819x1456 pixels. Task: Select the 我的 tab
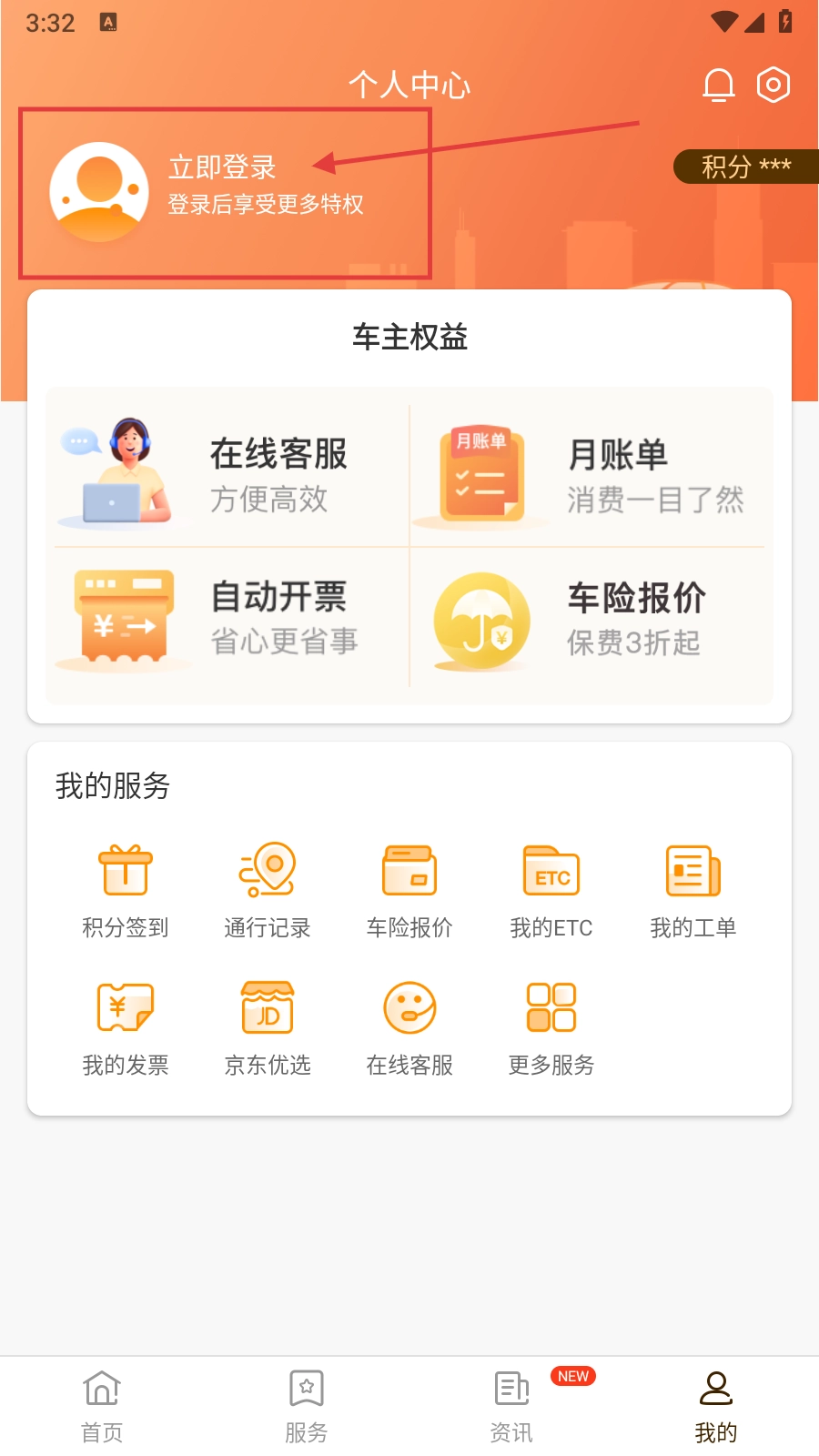click(x=716, y=1406)
